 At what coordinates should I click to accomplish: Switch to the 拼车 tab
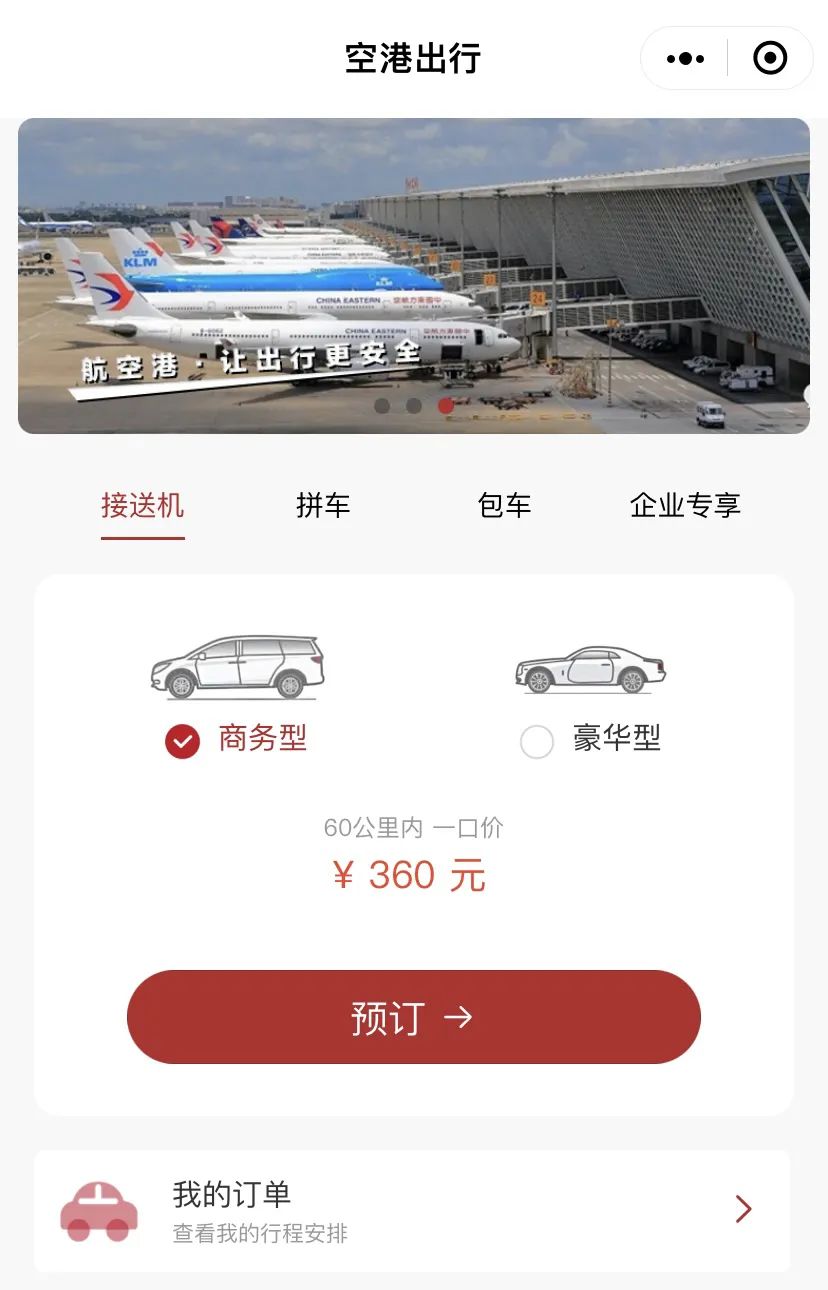[x=323, y=506]
